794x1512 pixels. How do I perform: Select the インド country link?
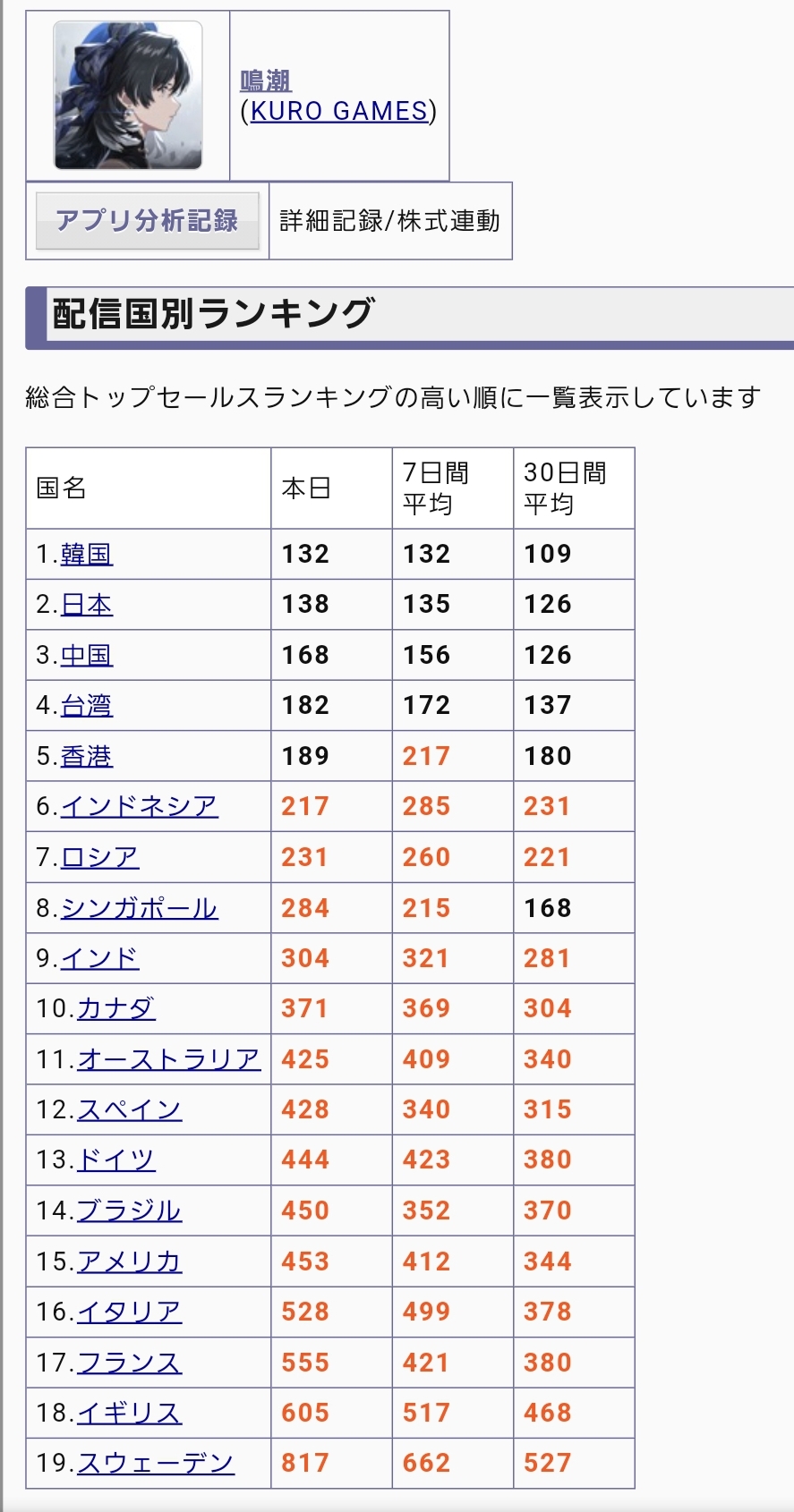[99, 958]
